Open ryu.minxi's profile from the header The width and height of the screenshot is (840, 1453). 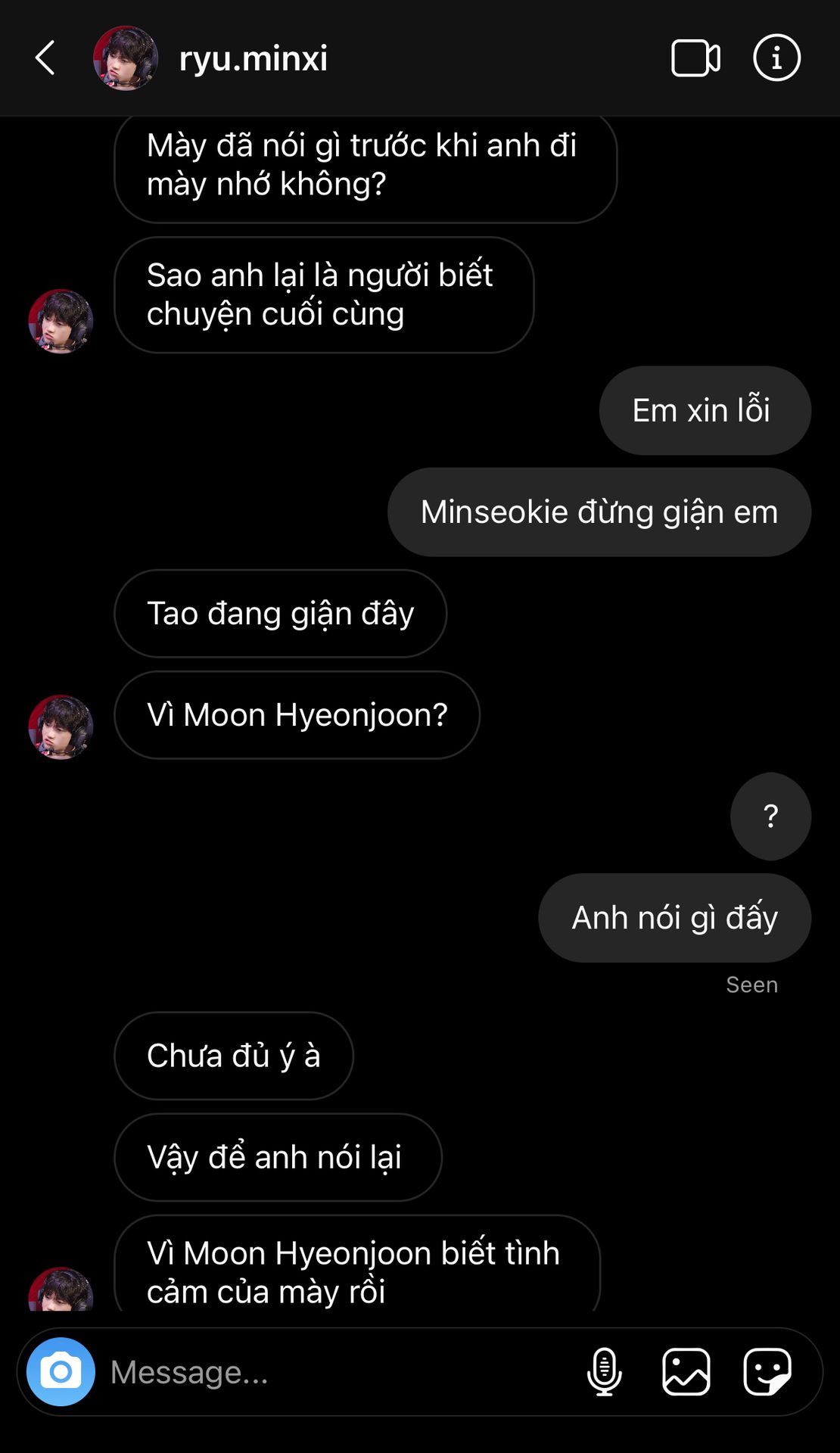click(253, 58)
